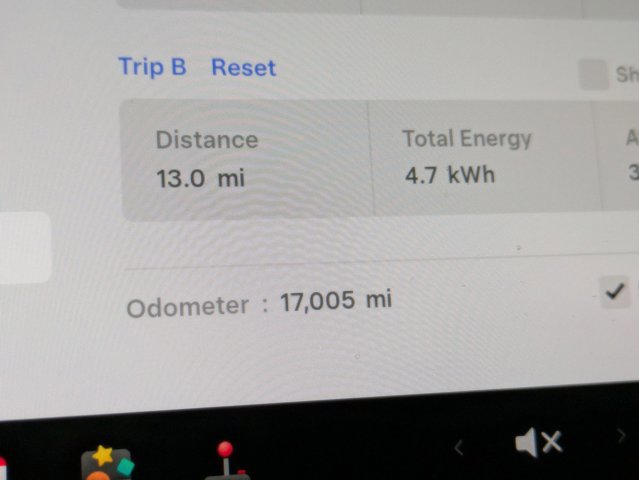Open the Toybox star icon app
The image size is (639, 480).
pos(108,463)
